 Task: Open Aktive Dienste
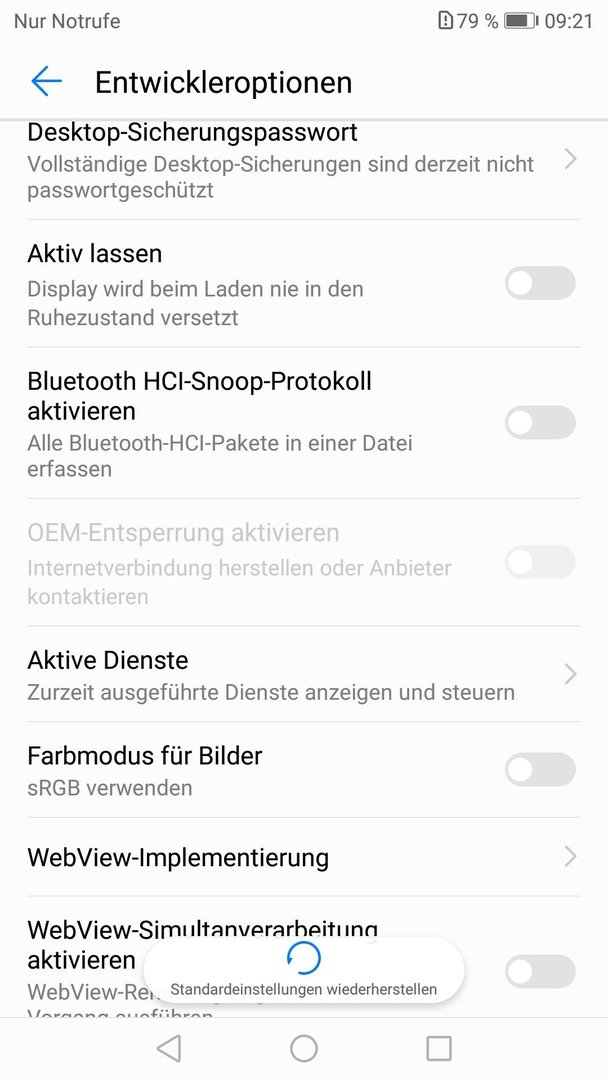click(x=304, y=674)
